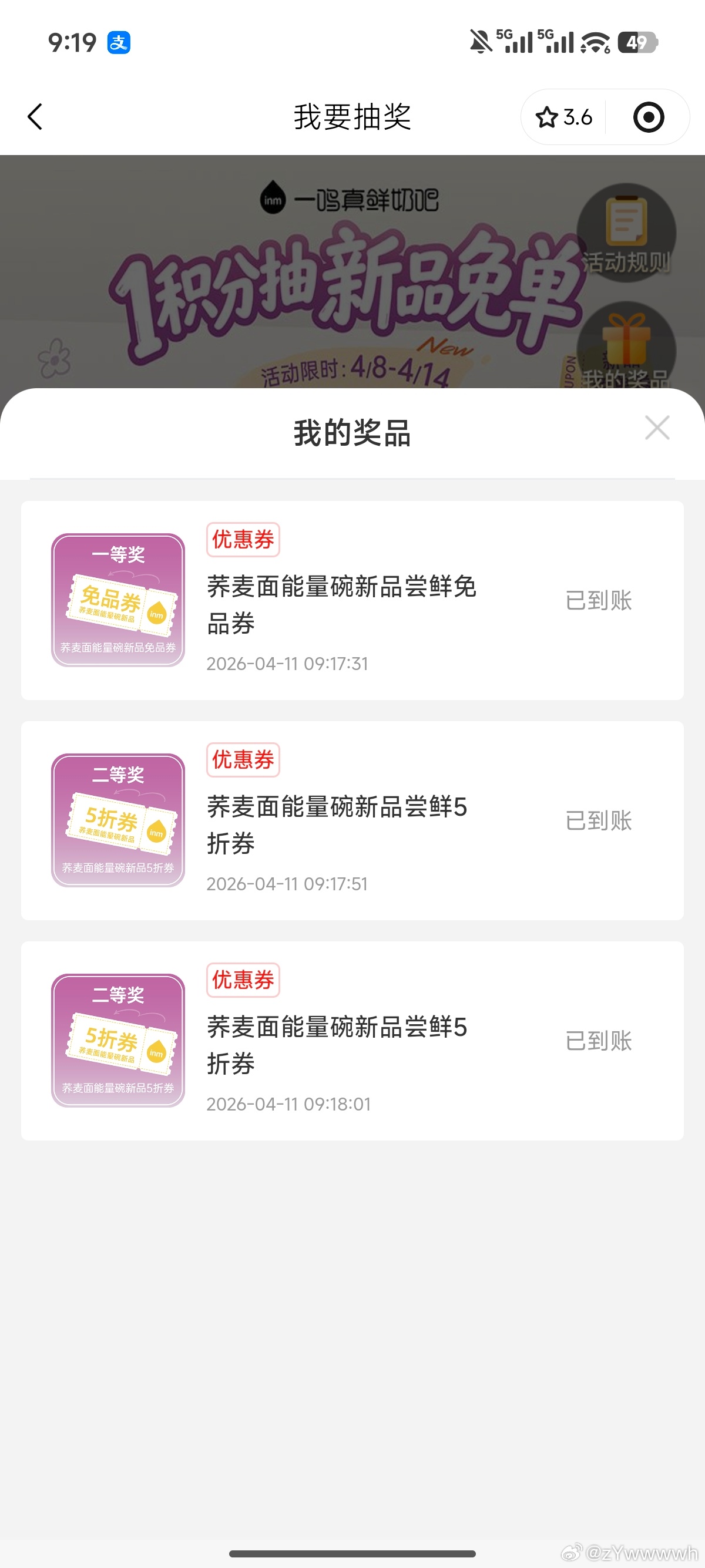
Task: Tap the 3.6 star rating button
Action: (564, 117)
